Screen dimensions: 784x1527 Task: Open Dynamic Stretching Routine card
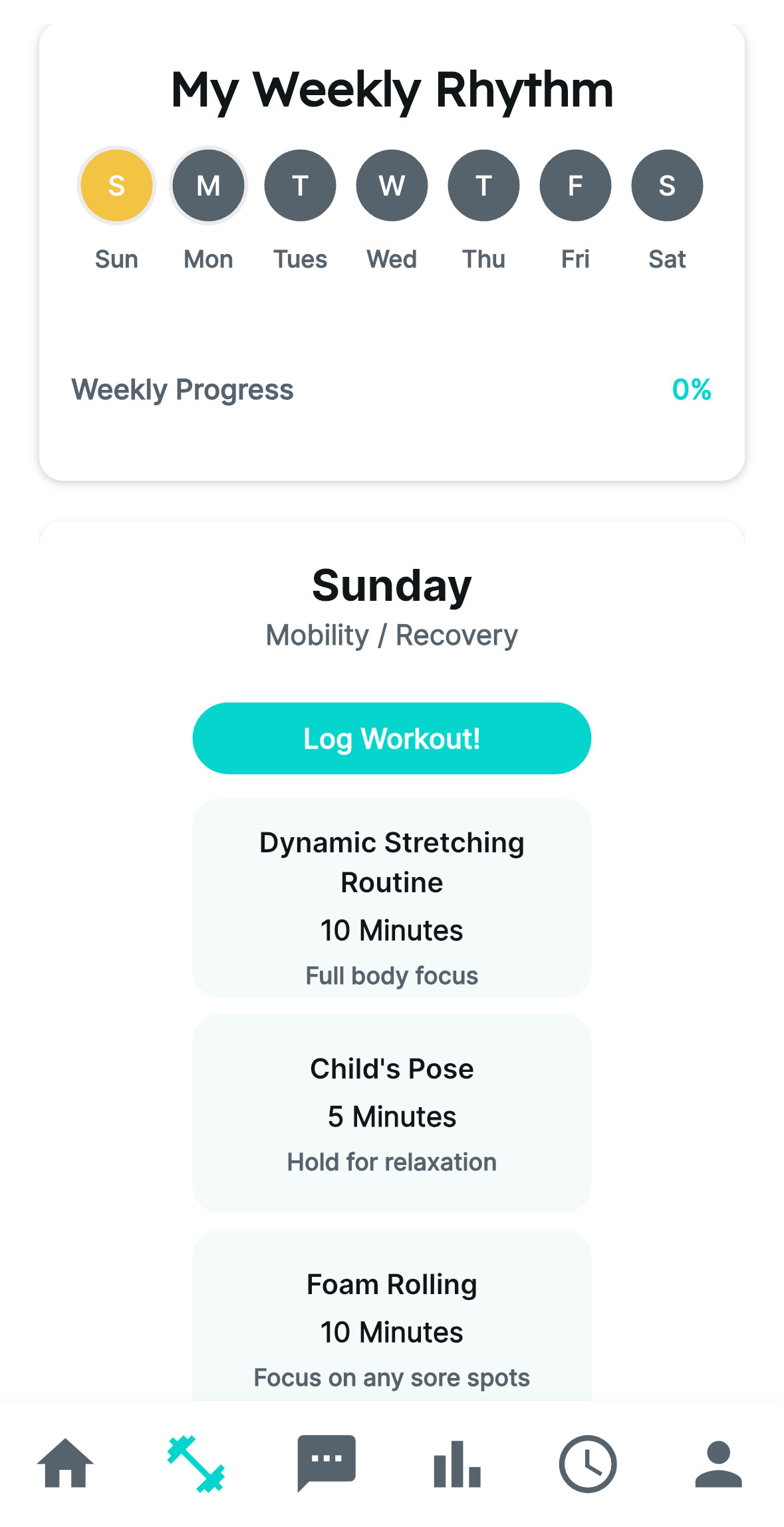click(392, 898)
